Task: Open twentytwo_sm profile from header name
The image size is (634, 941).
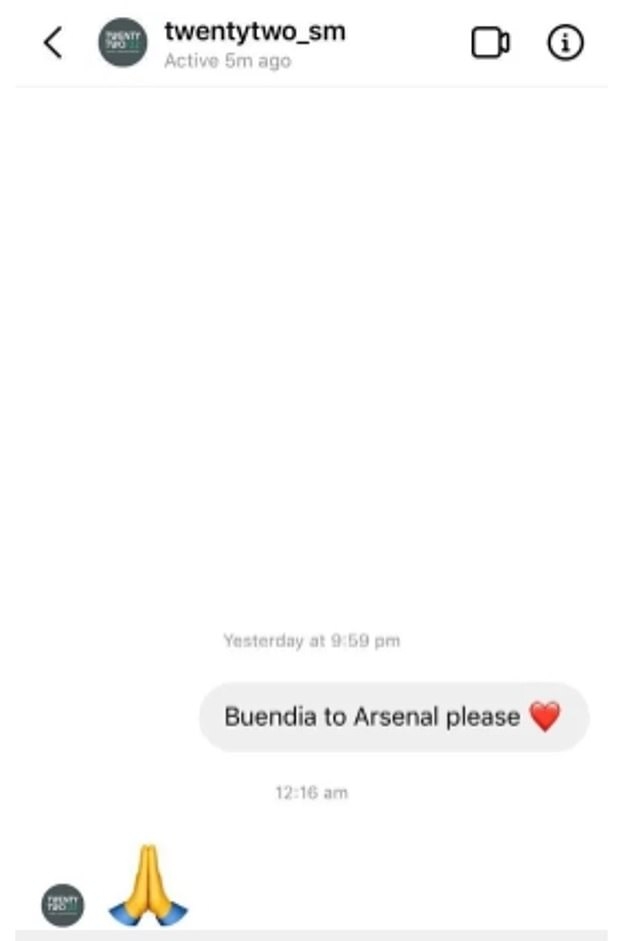Action: point(255,32)
